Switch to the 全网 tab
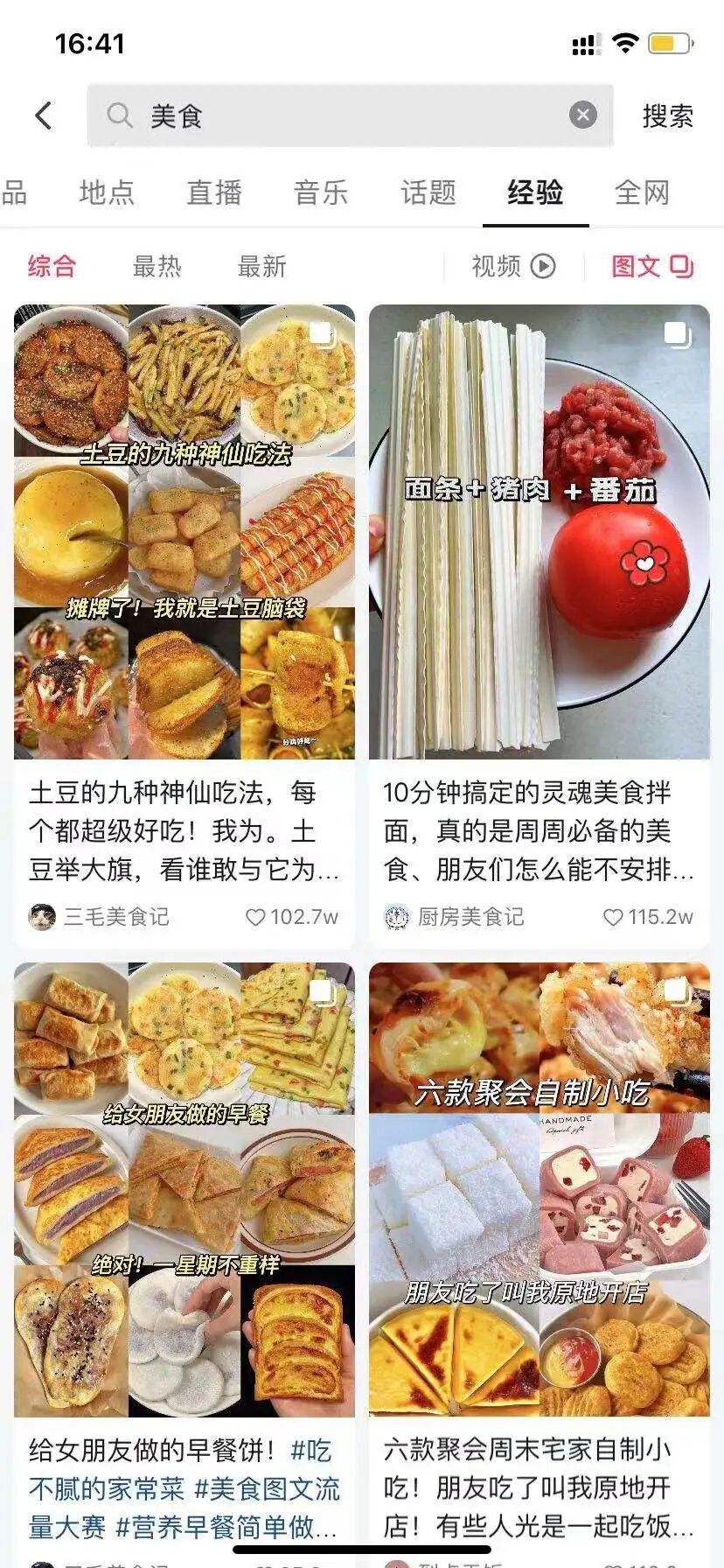 point(643,192)
